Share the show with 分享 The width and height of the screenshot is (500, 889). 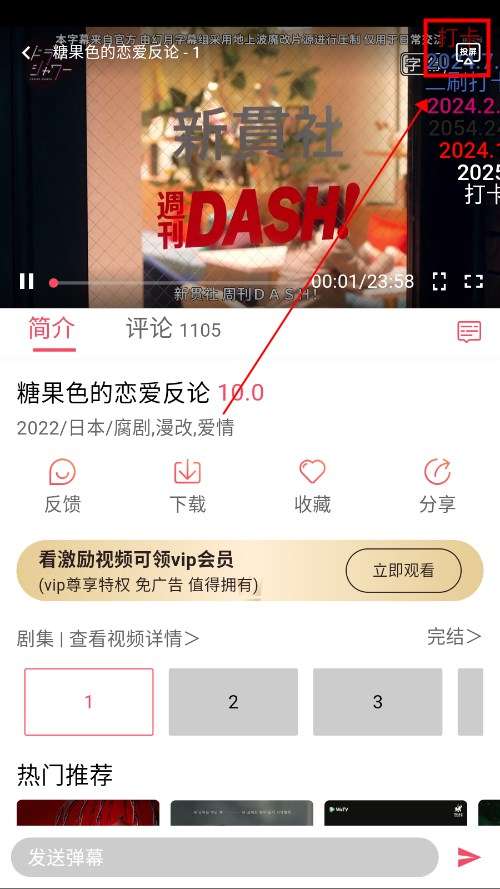coord(437,486)
